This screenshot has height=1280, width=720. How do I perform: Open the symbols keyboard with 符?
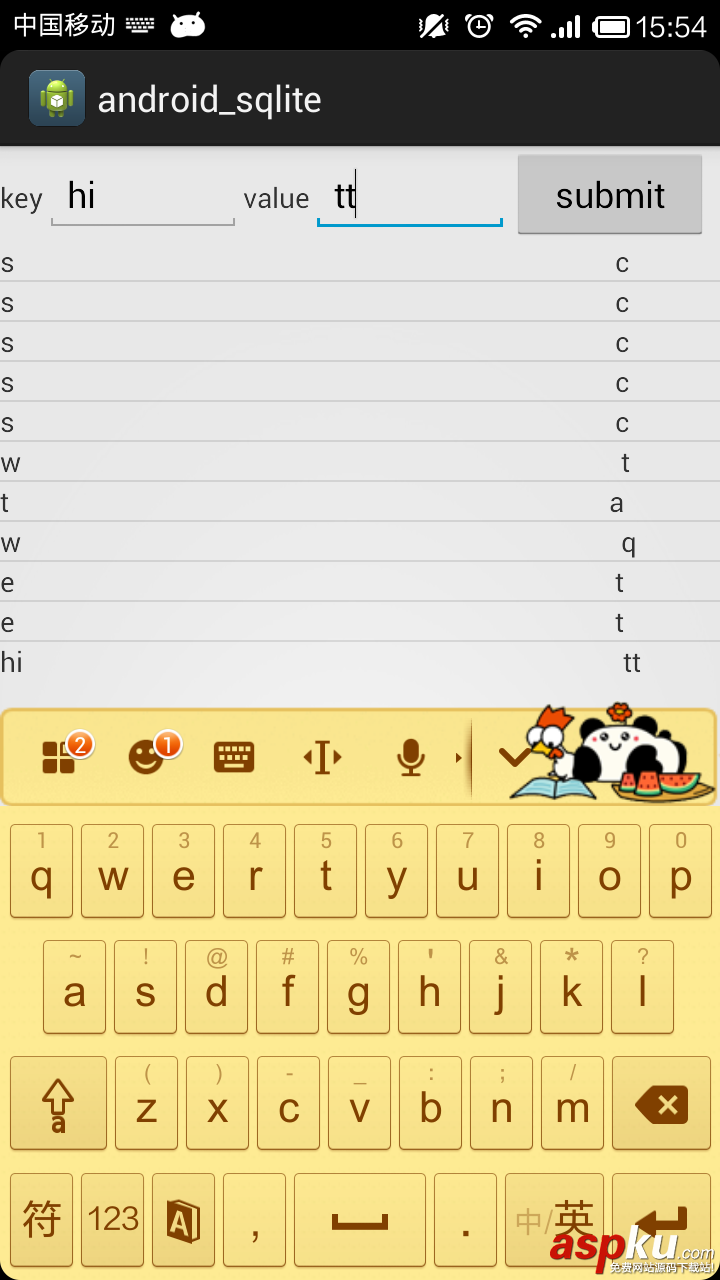click(x=42, y=1220)
